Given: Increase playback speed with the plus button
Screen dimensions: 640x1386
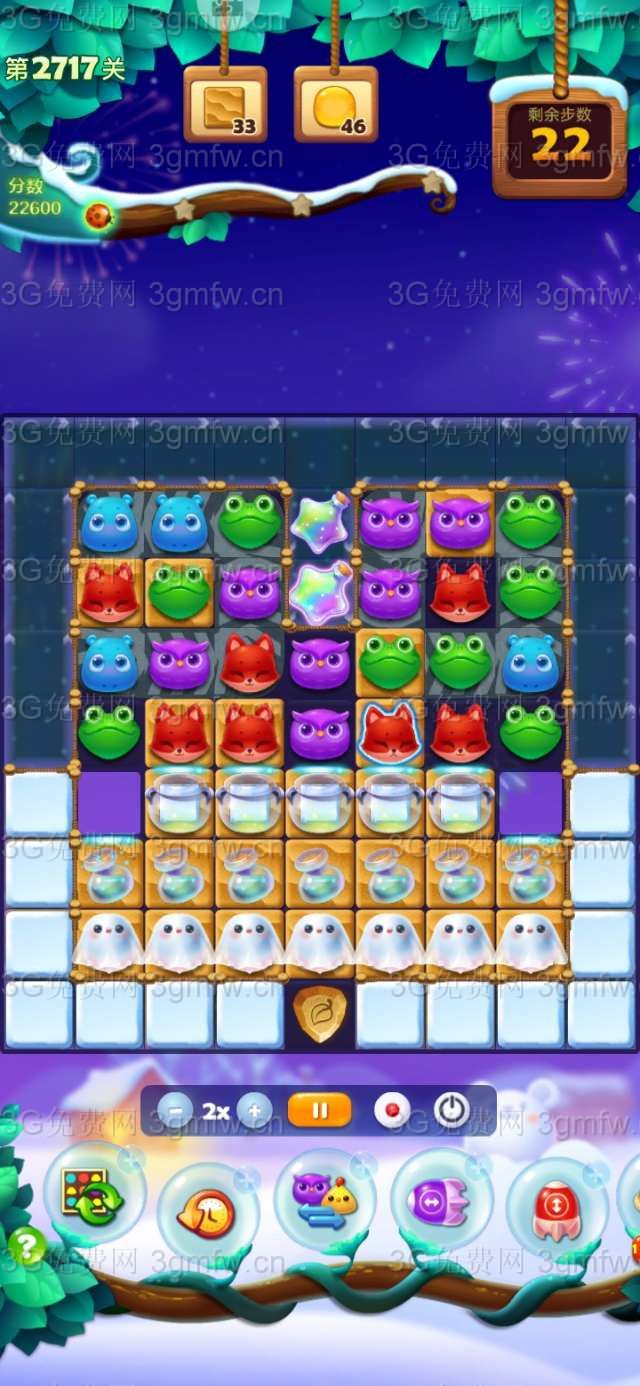Looking at the screenshot, I should click(254, 1110).
